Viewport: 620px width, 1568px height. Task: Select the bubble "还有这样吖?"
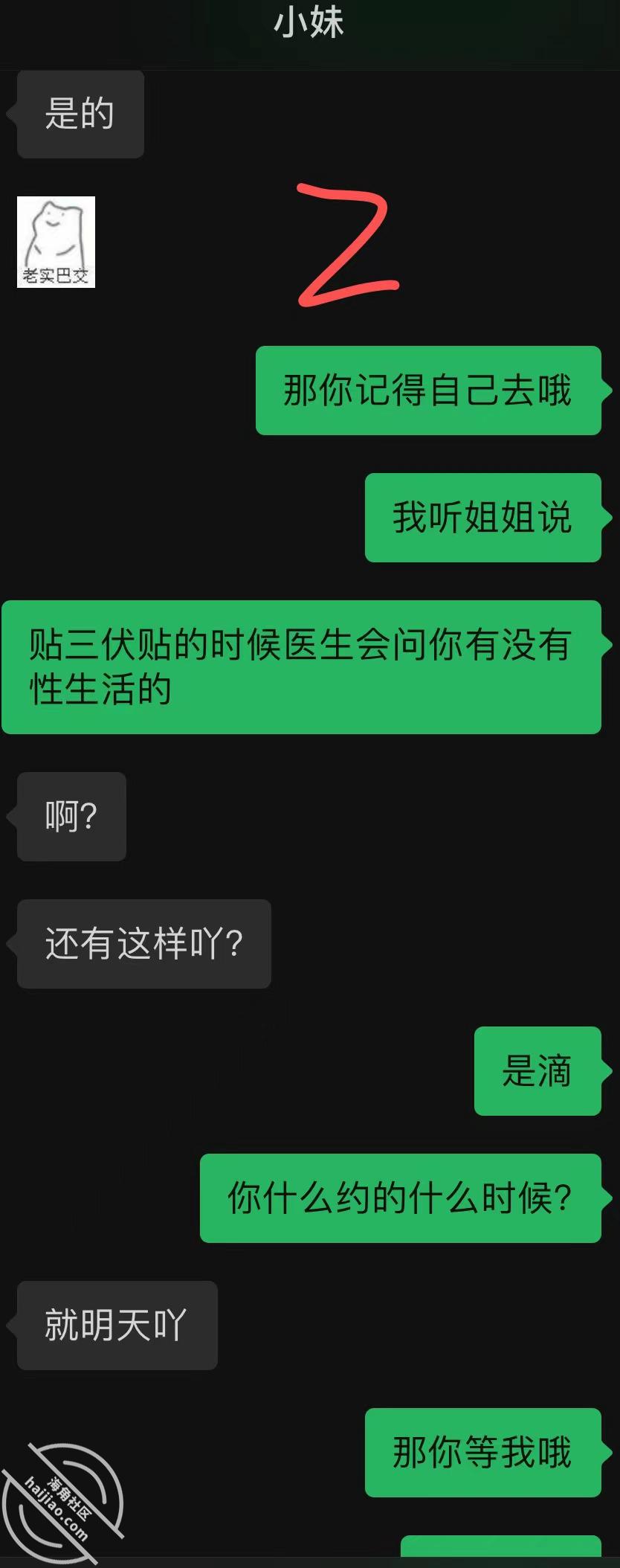(144, 943)
